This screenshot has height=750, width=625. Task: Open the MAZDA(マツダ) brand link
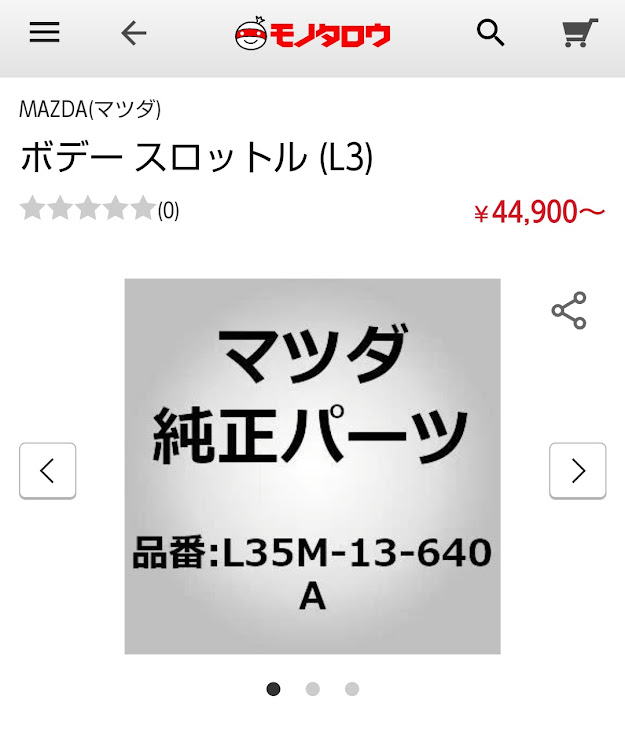(x=90, y=109)
